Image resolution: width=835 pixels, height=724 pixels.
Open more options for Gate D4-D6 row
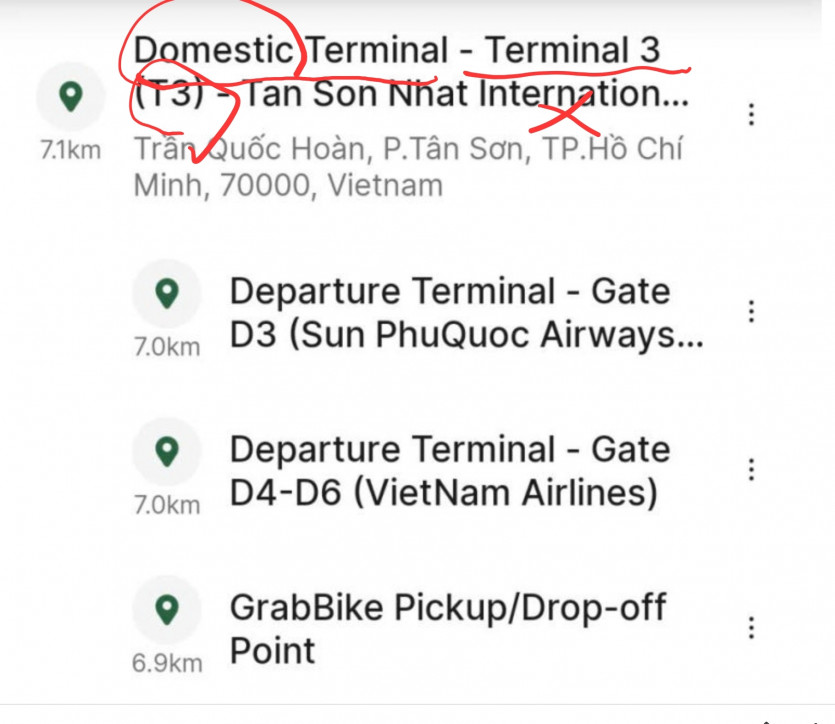[751, 469]
